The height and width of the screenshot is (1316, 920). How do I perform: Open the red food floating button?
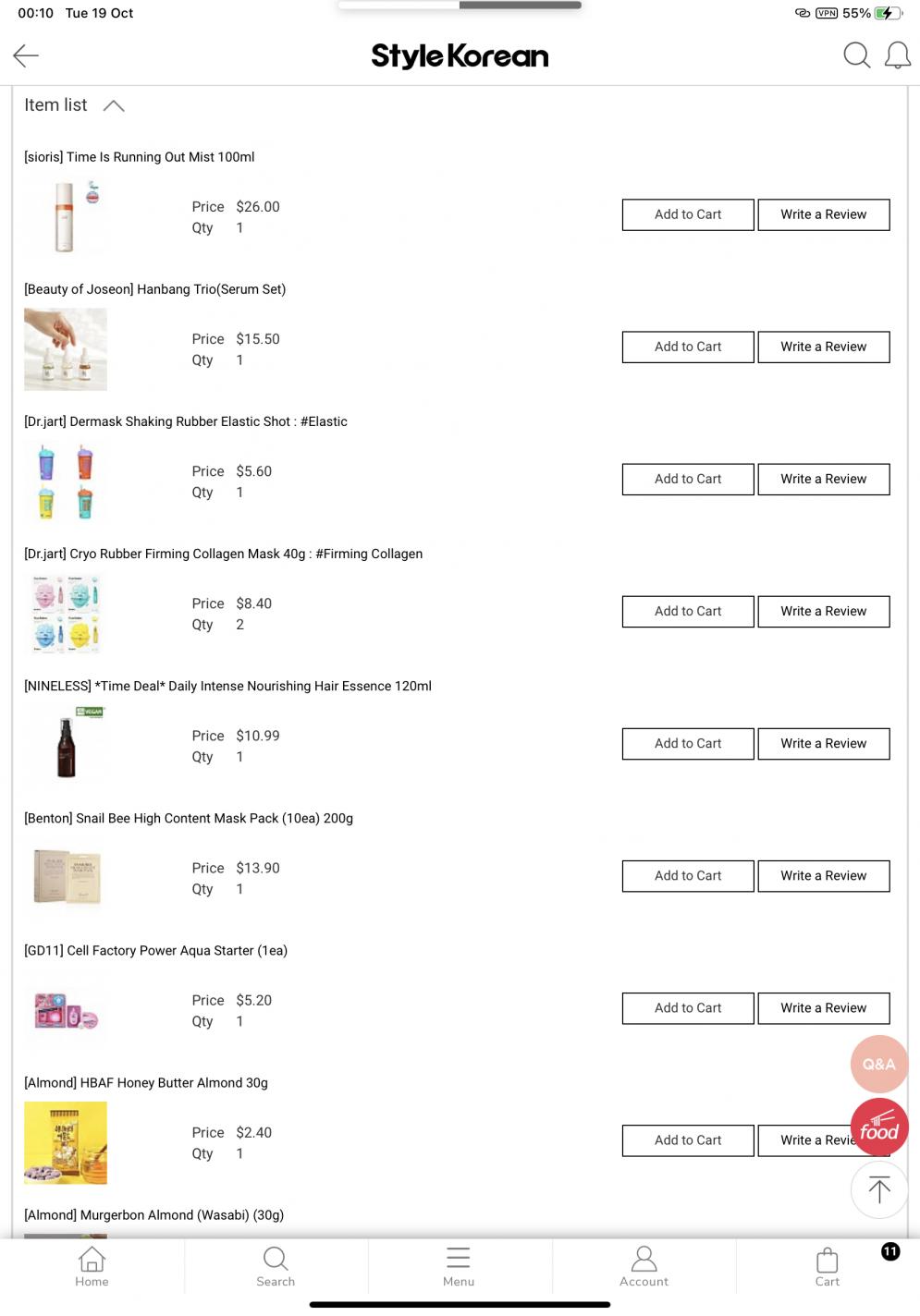coord(878,1127)
